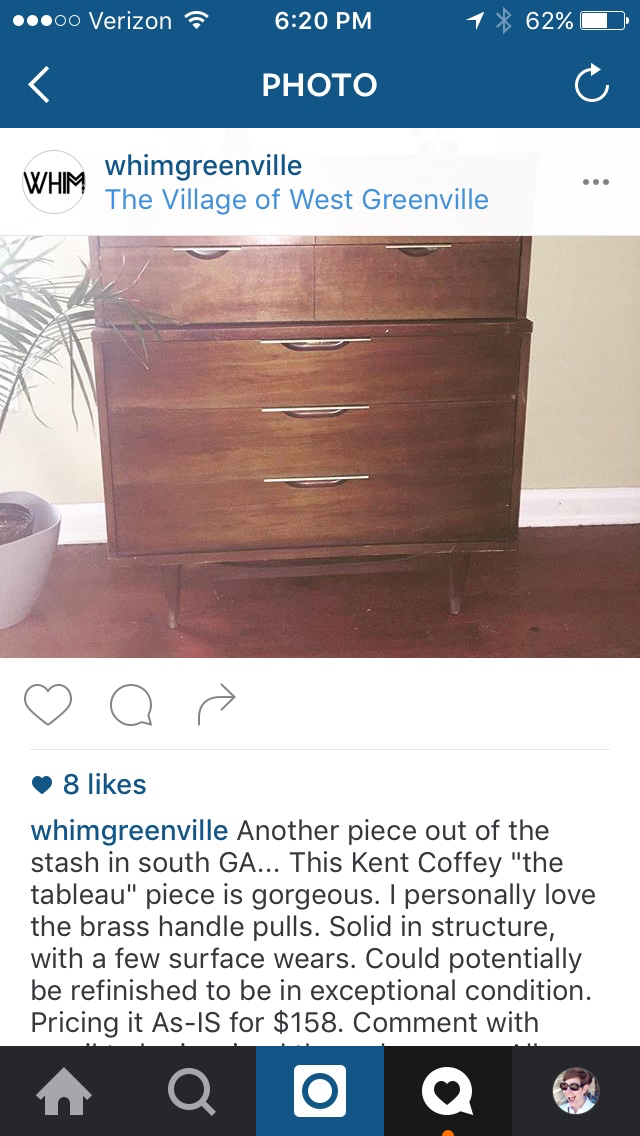Tap the whimgreenville name in the caption
Viewport: 640px width, 1136px height.
point(130,831)
